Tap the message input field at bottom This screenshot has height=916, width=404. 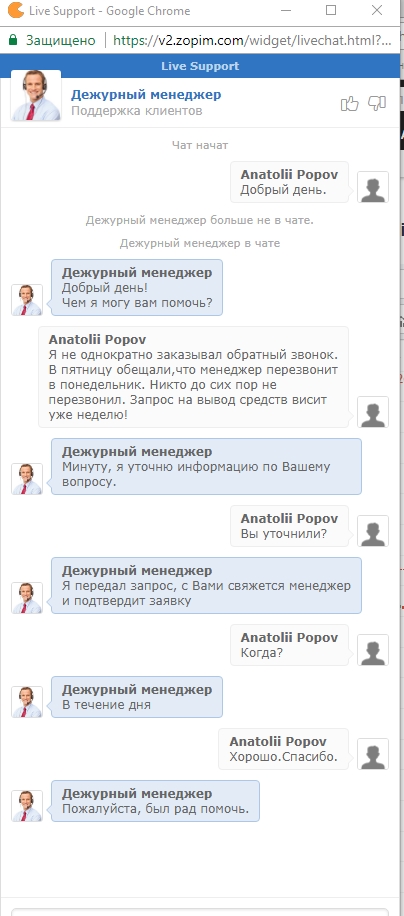pyautogui.click(x=202, y=911)
